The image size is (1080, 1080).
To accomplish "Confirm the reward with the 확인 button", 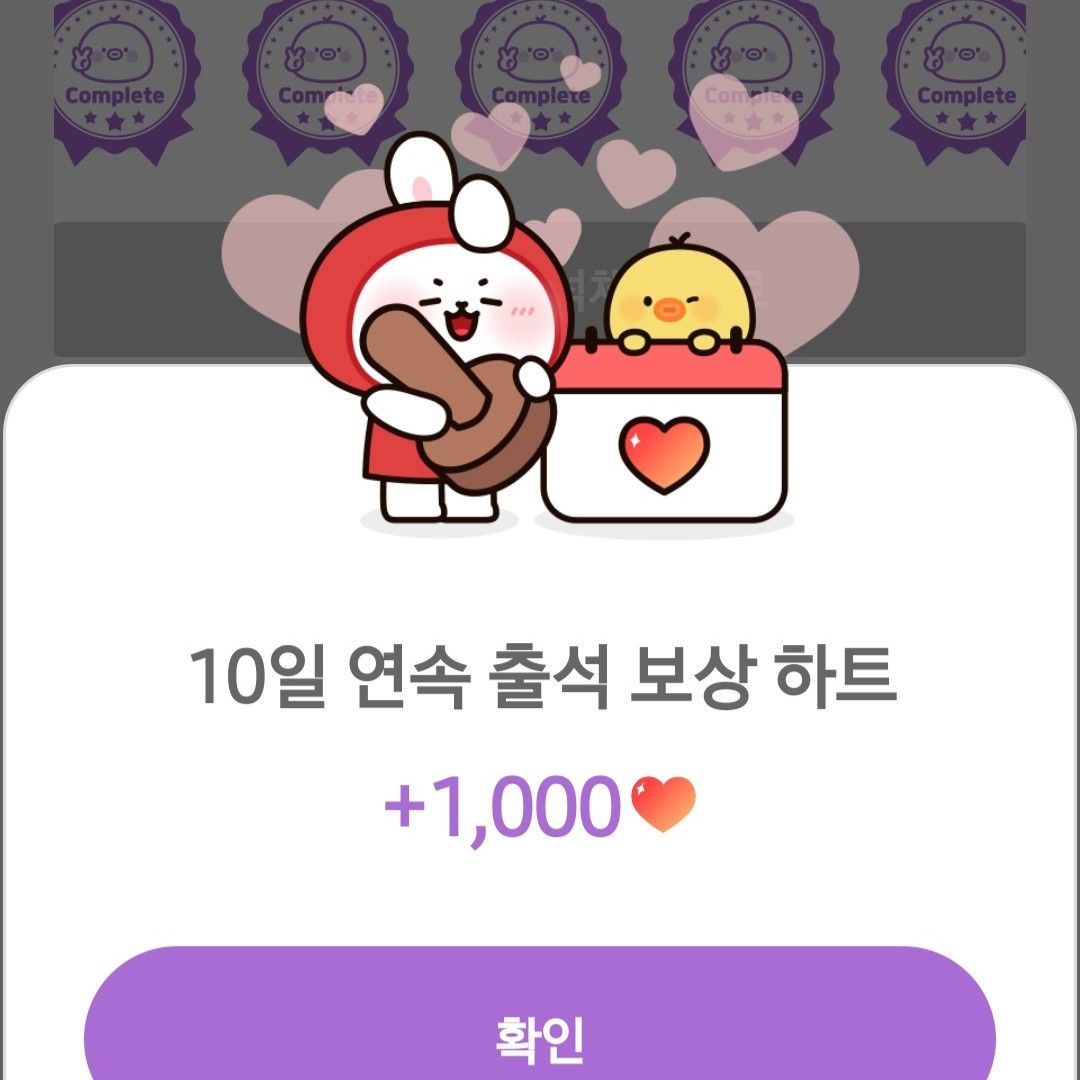I will [x=540, y=1030].
